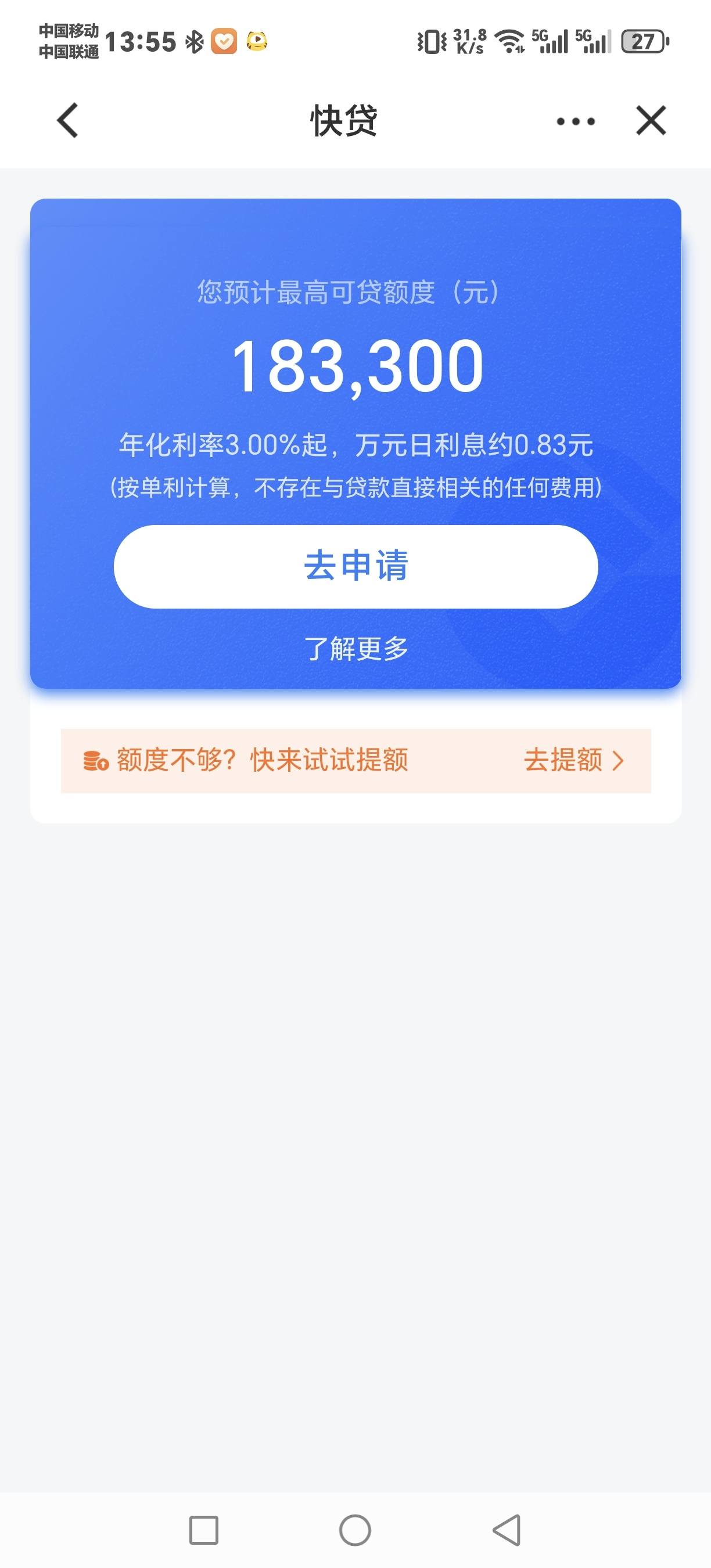Go back using the header arrow

67,121
